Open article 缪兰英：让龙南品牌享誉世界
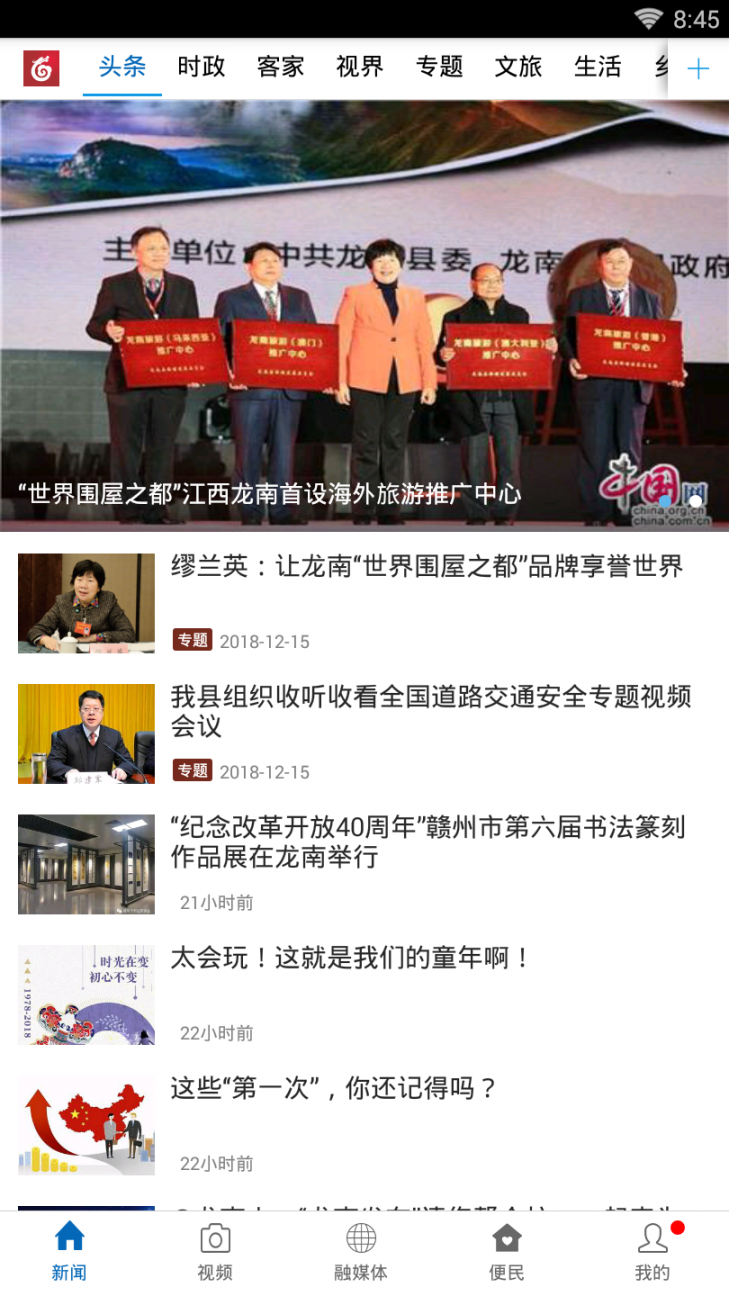 426,567
